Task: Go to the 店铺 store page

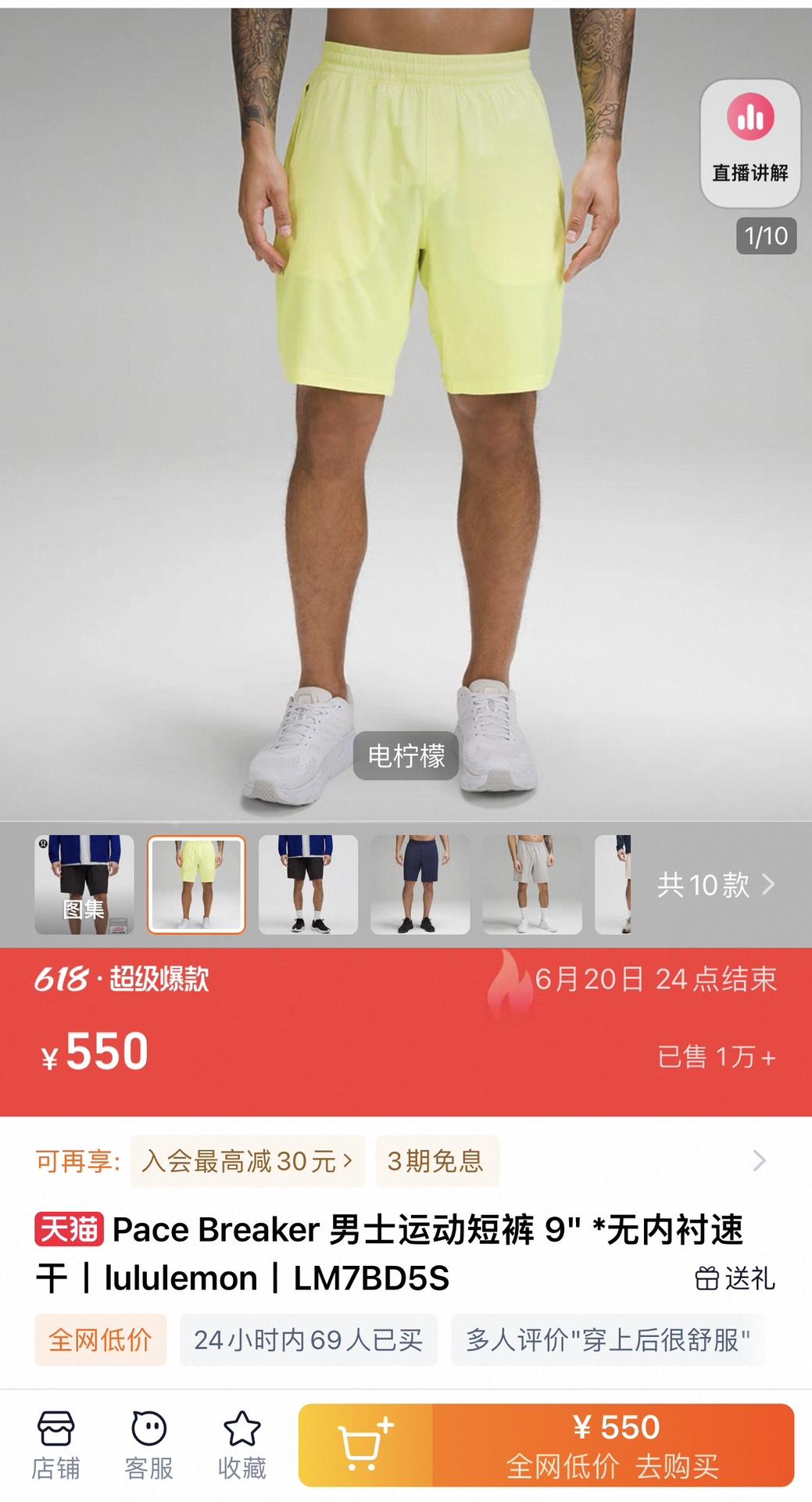Action: click(55, 1446)
